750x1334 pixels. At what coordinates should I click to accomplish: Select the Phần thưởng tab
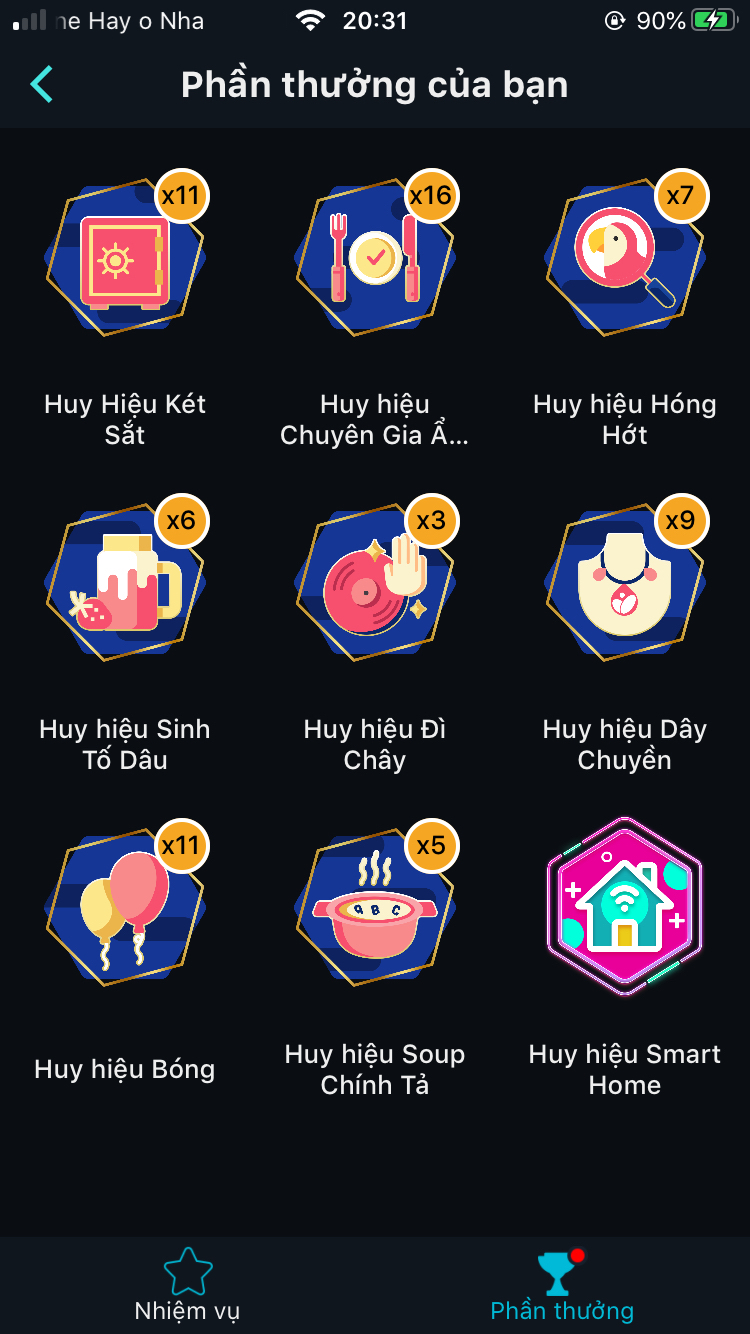pyautogui.click(x=562, y=1286)
